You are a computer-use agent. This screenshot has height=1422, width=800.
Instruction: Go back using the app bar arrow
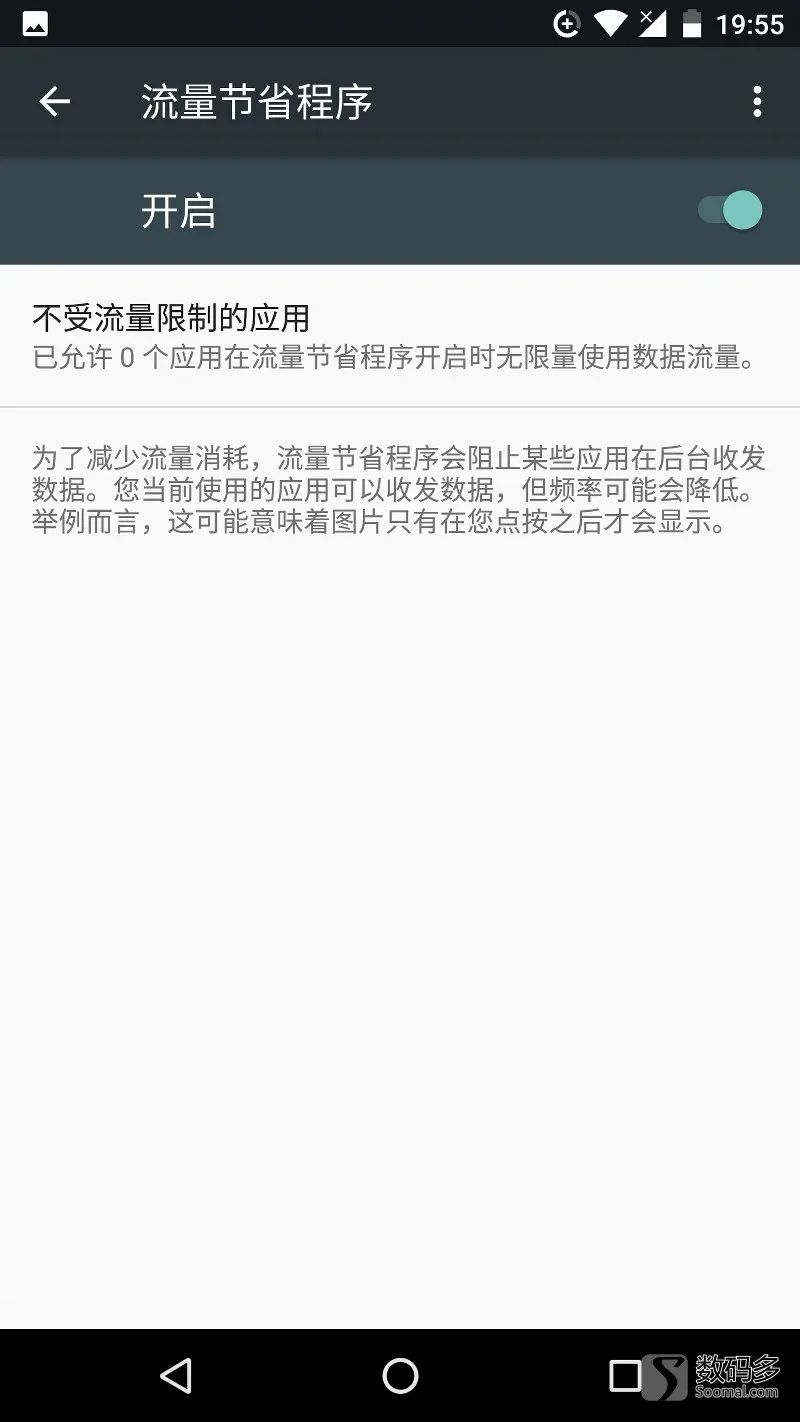[54, 101]
